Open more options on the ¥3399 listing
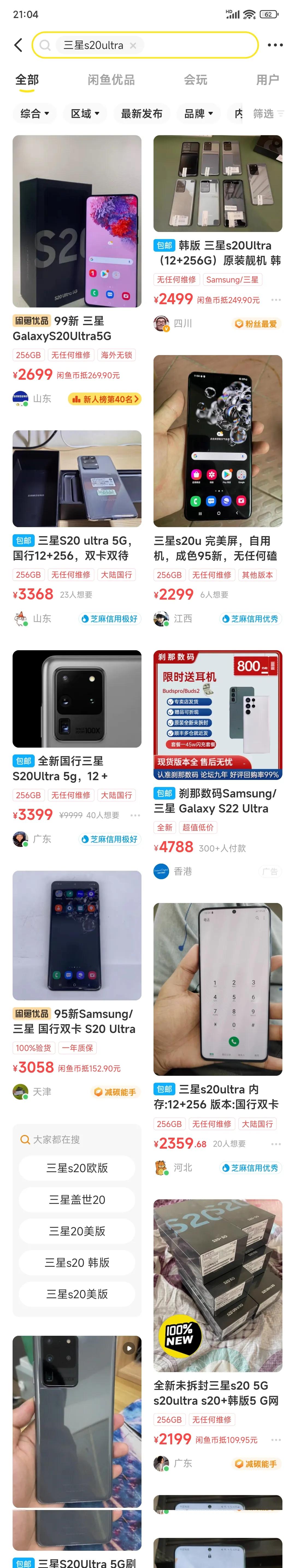 (135, 815)
